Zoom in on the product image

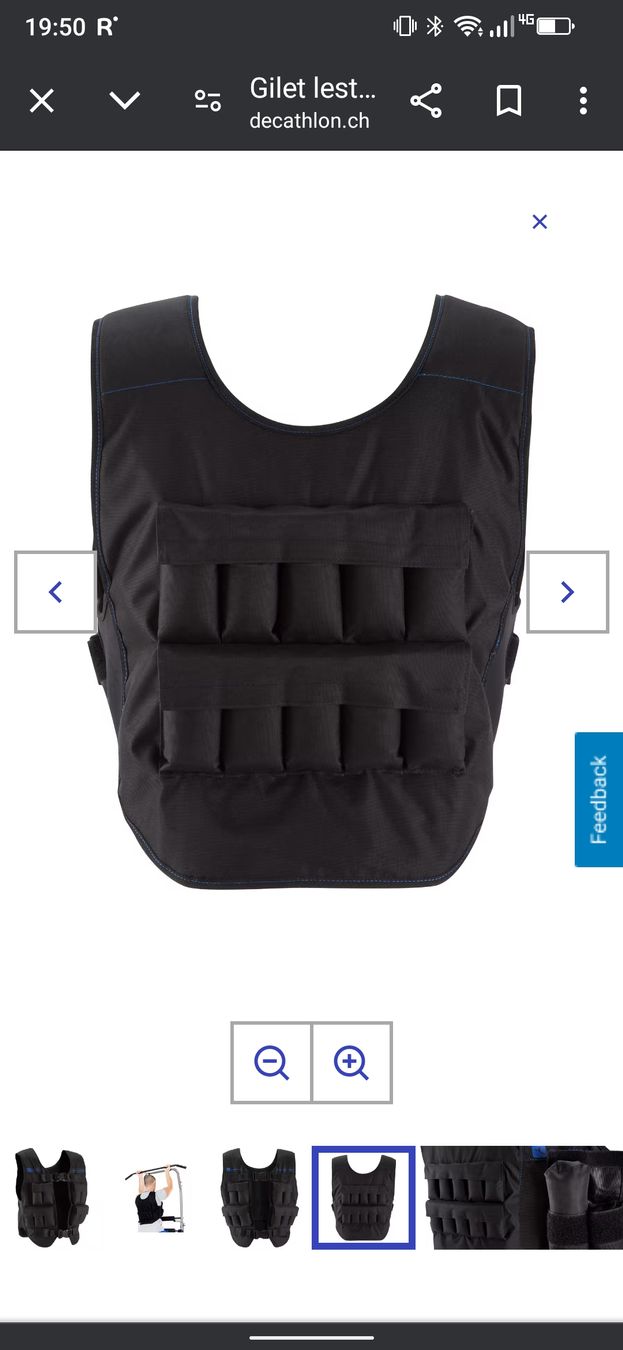(x=352, y=1062)
